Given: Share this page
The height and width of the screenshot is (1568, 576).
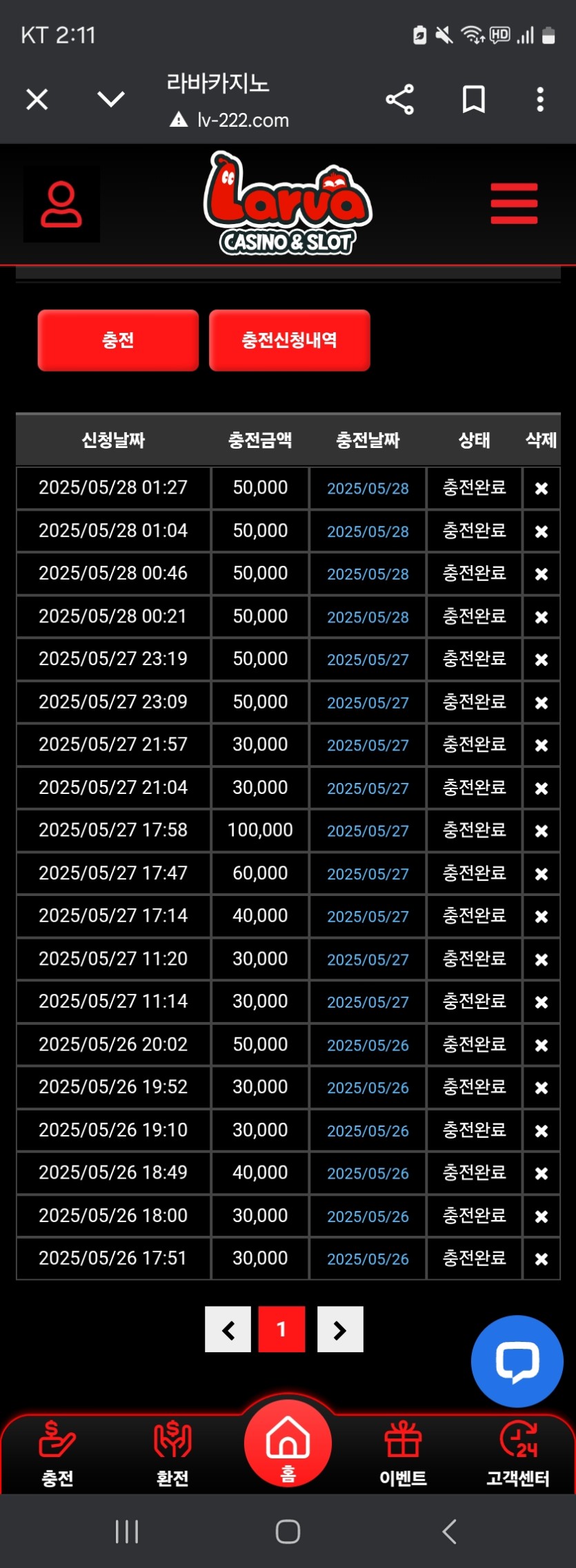Looking at the screenshot, I should pyautogui.click(x=399, y=100).
